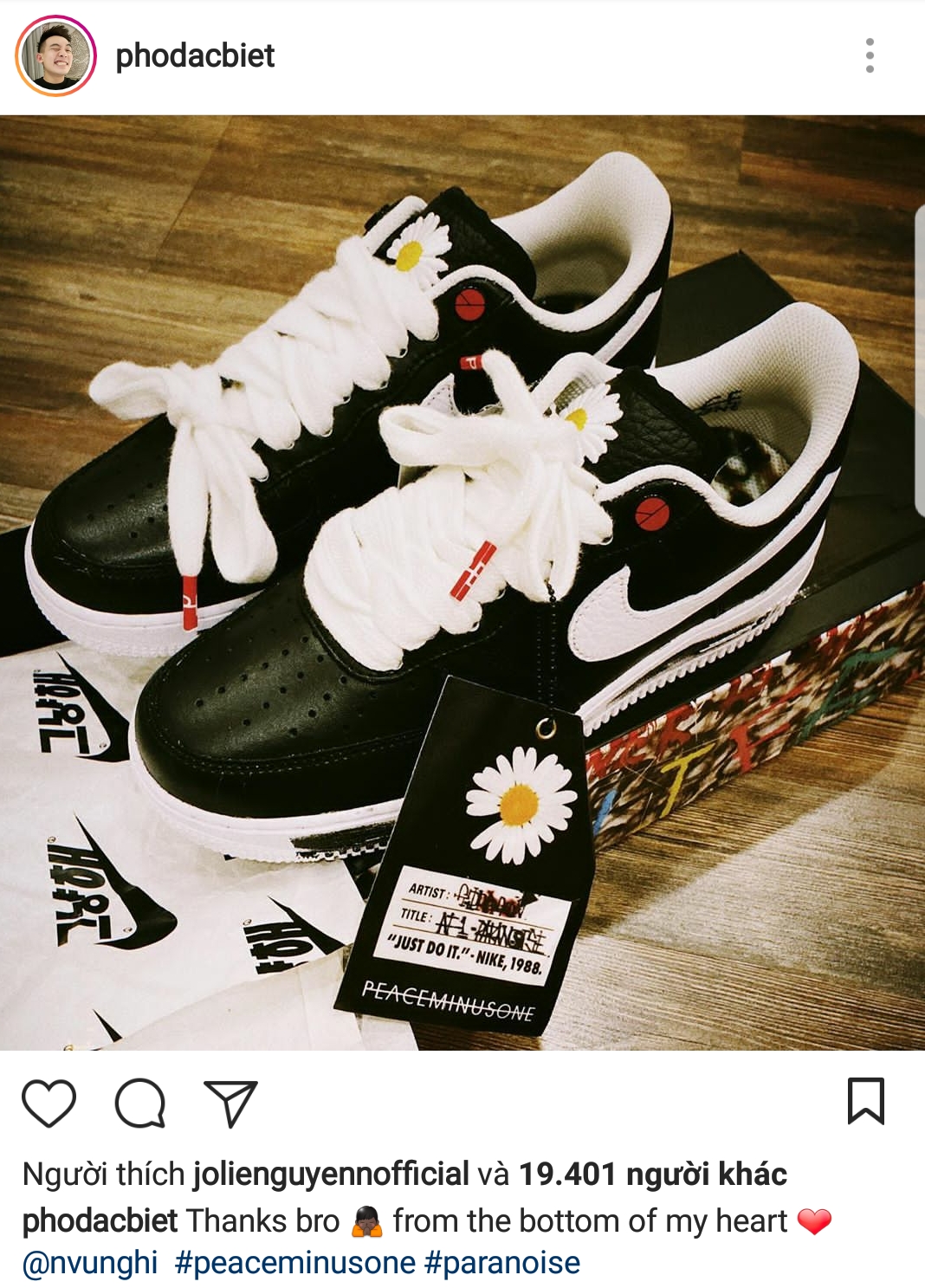Bookmark this sneaker post

(865, 1101)
